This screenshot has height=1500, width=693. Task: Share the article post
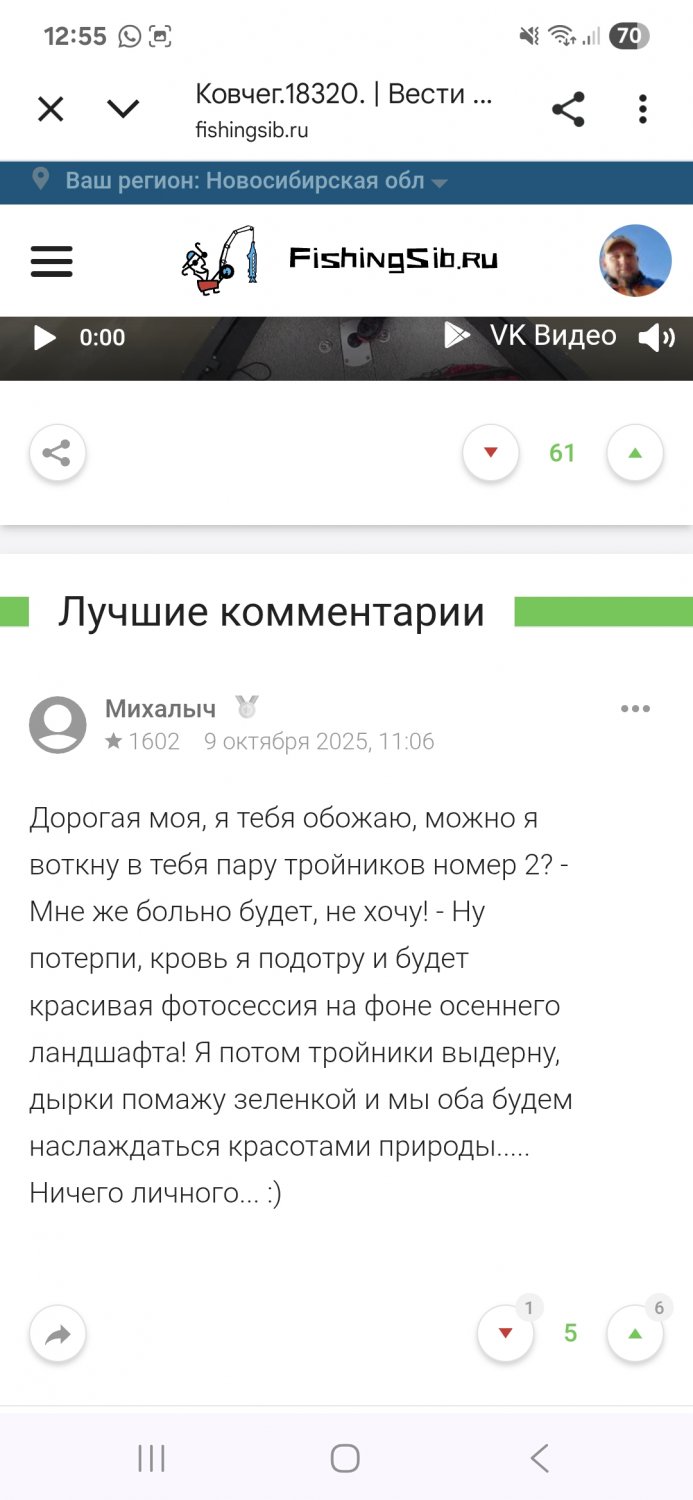point(57,453)
